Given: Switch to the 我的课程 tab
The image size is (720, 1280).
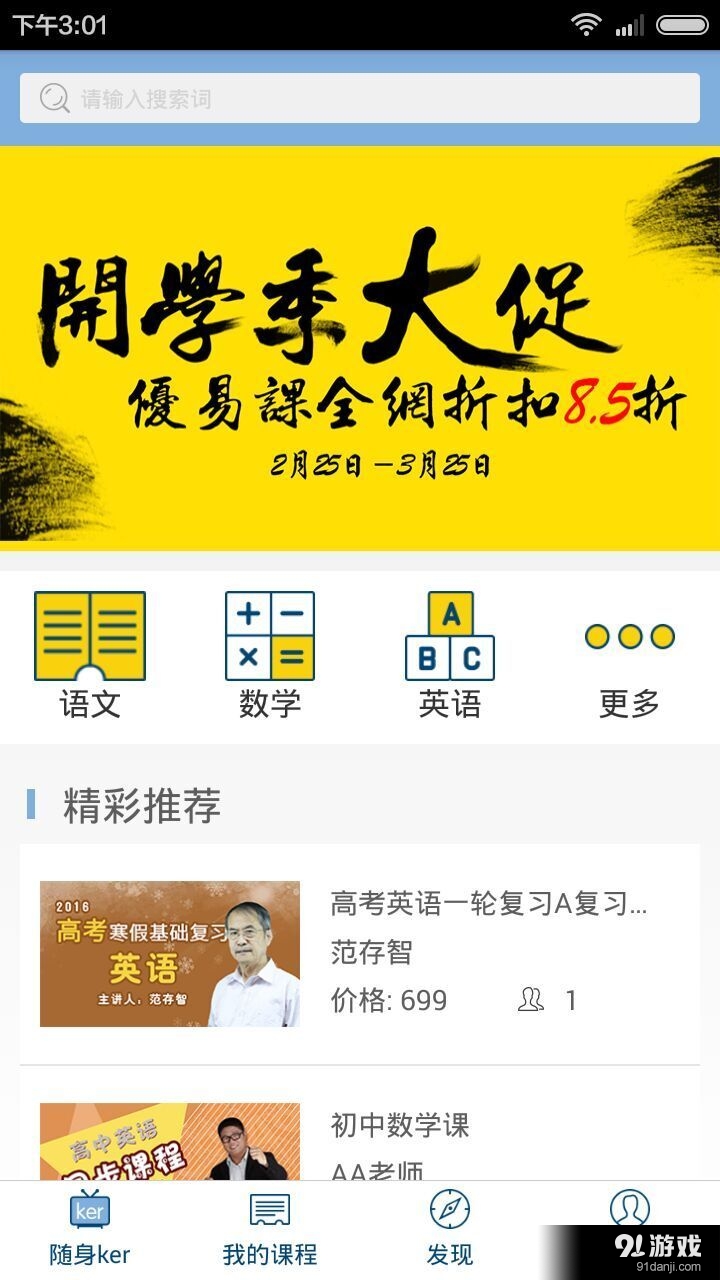Looking at the screenshot, I should [268, 1230].
